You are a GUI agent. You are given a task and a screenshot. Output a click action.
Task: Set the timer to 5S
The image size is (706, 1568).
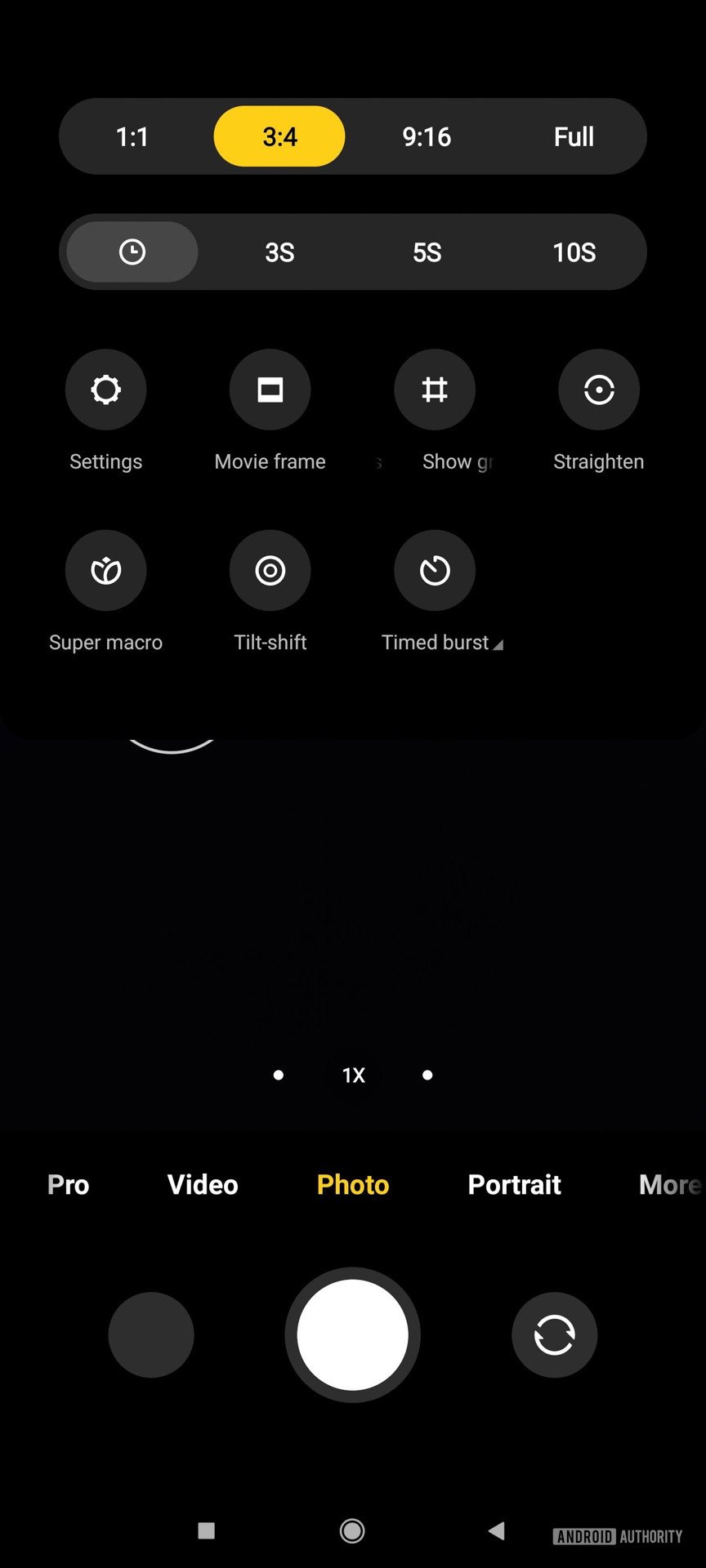427,252
